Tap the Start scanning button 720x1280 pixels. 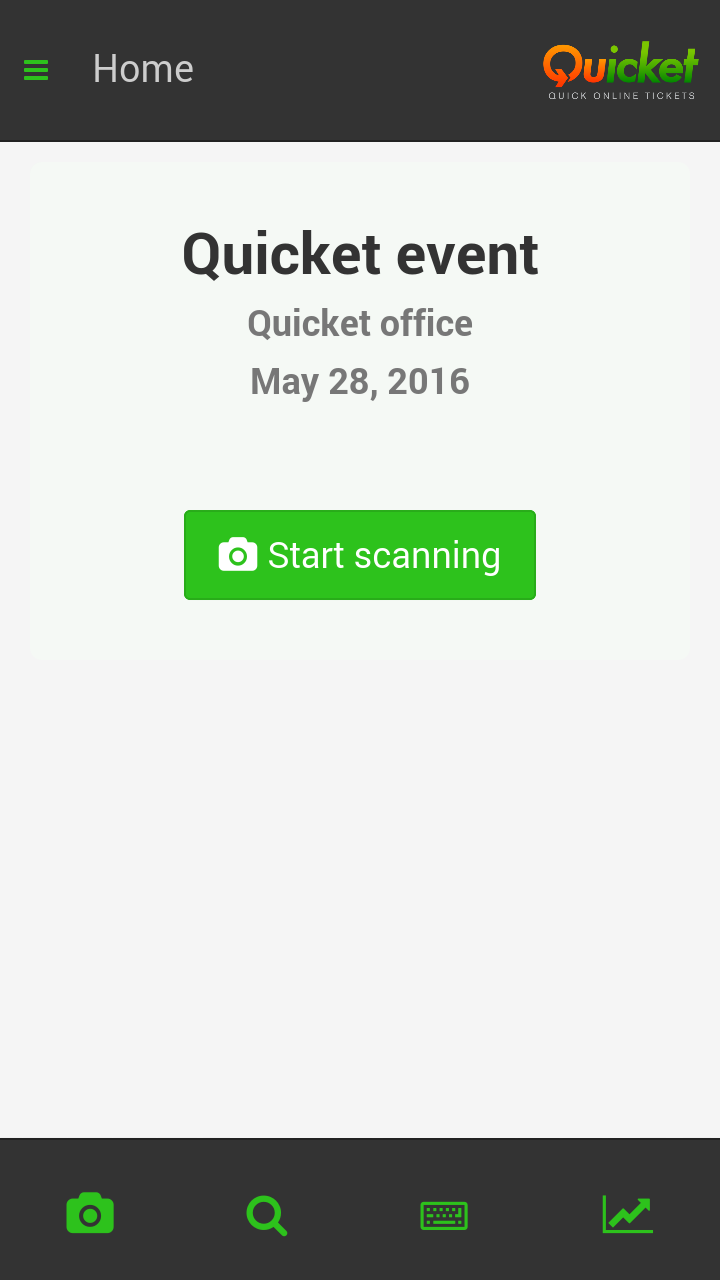point(360,555)
